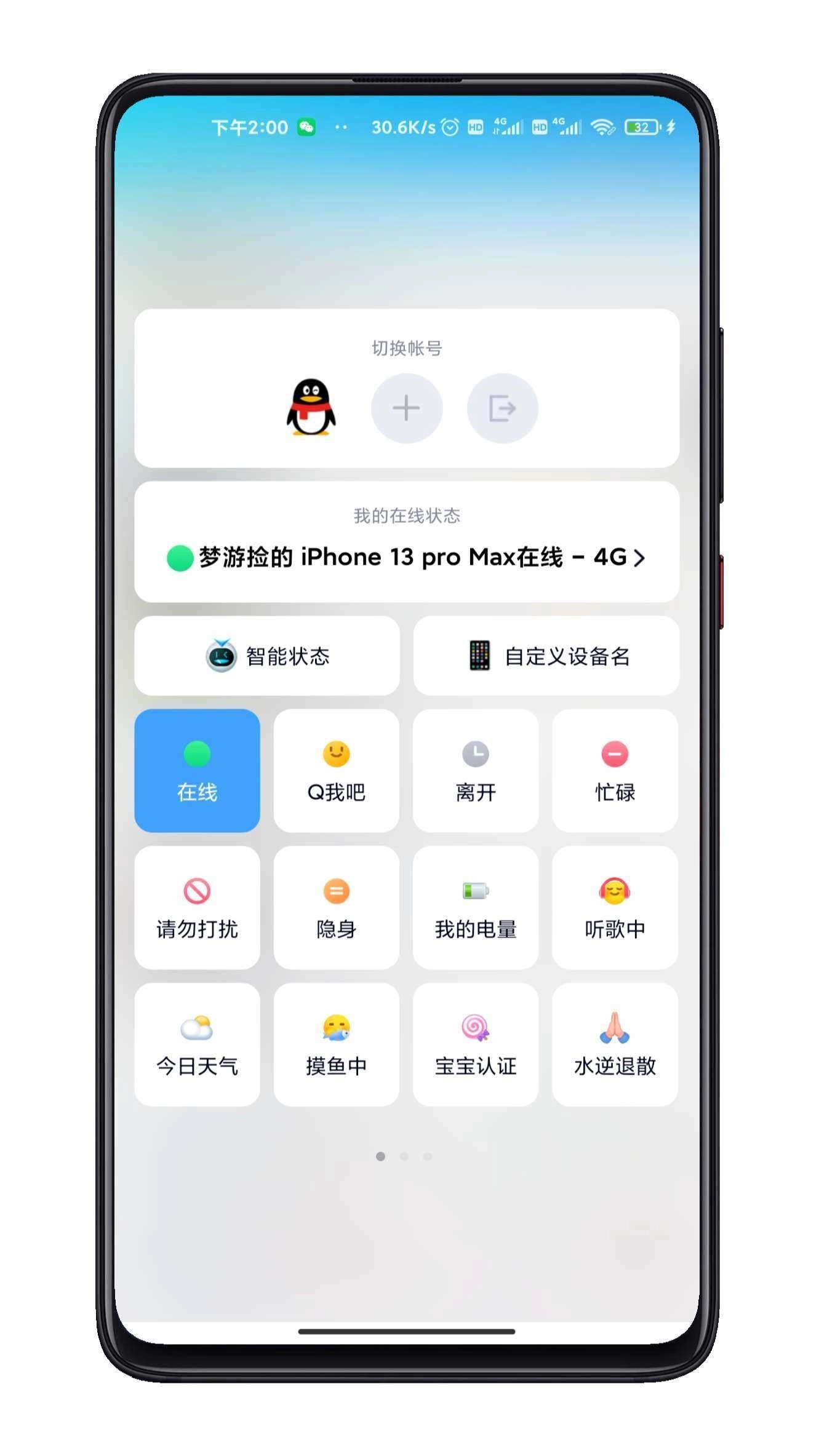
Task: Set status to Q我吧
Action: (336, 770)
